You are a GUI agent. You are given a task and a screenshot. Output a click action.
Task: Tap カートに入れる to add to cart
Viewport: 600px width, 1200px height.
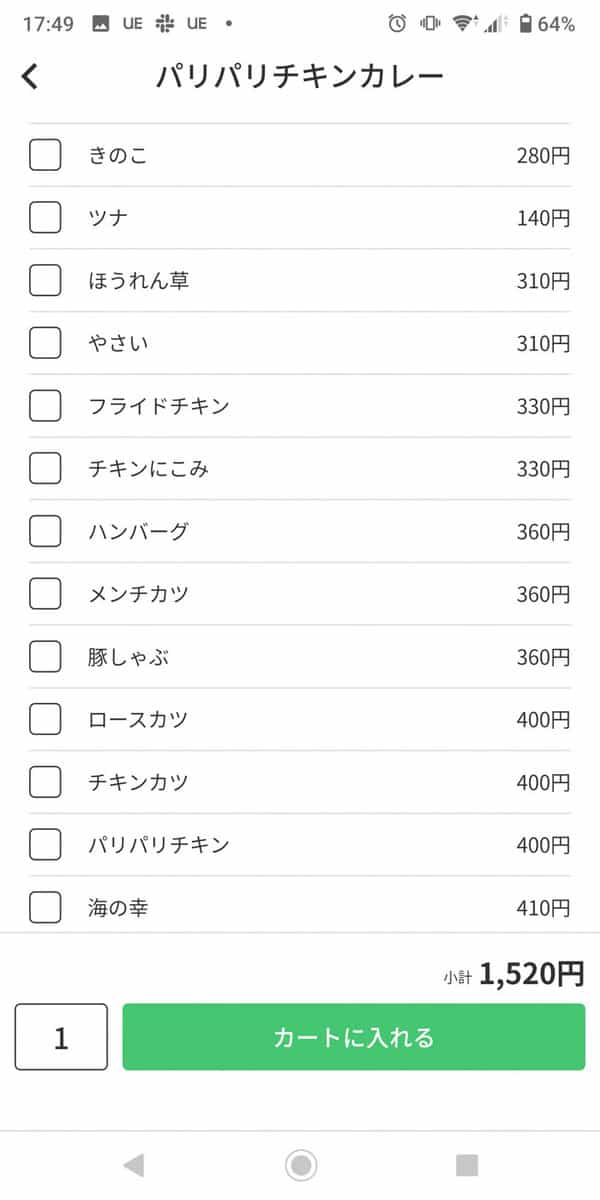(354, 1037)
